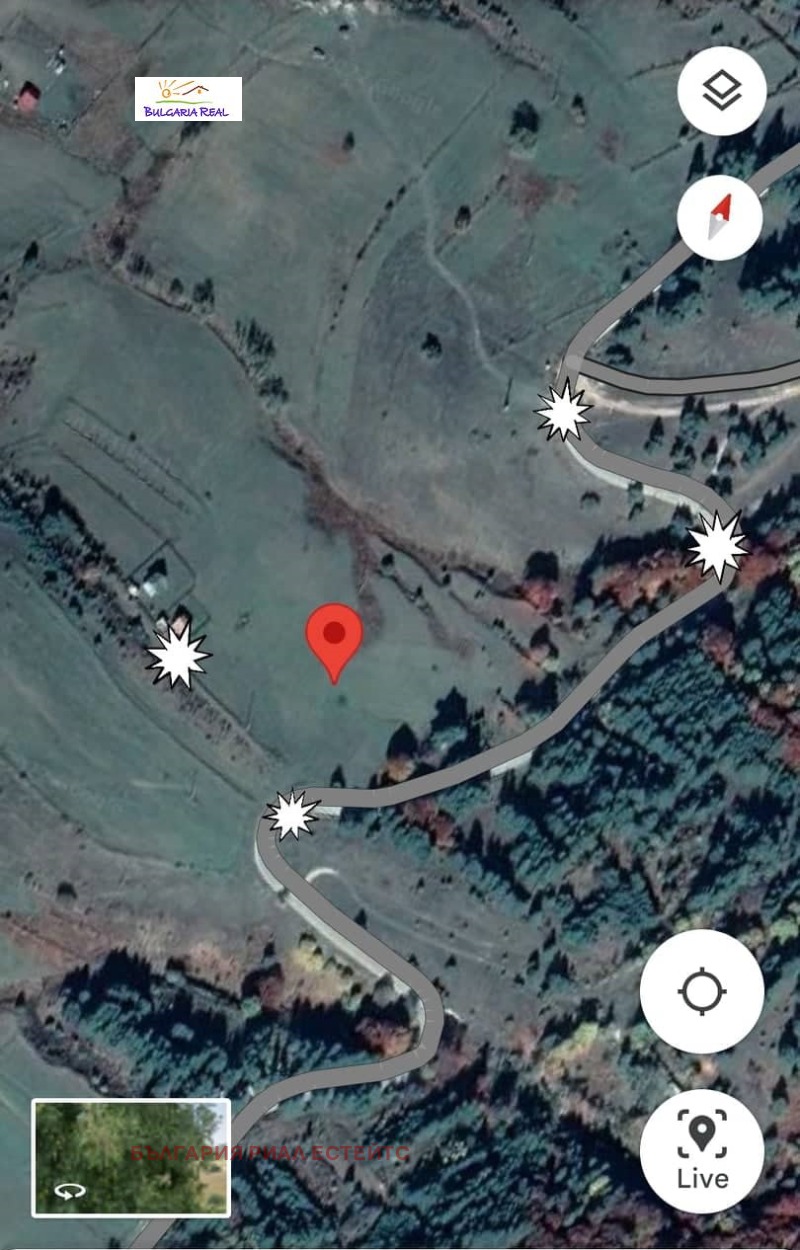Open the Street View preview thumbnail

pos(131,1157)
